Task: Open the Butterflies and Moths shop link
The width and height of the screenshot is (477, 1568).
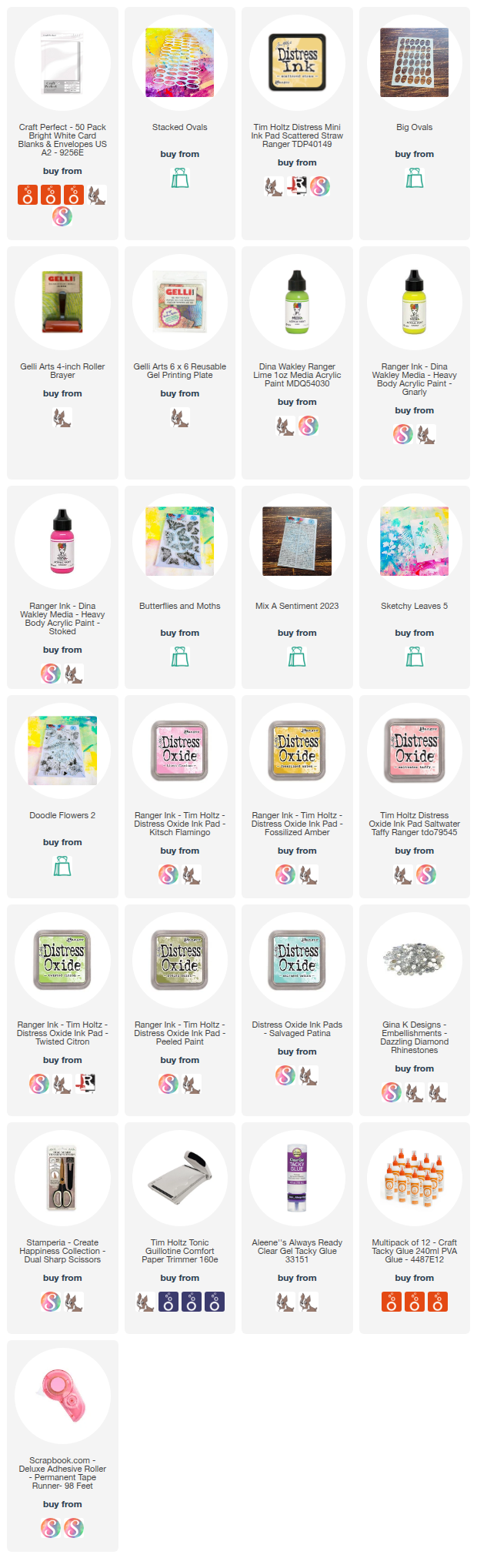Action: [x=179, y=657]
